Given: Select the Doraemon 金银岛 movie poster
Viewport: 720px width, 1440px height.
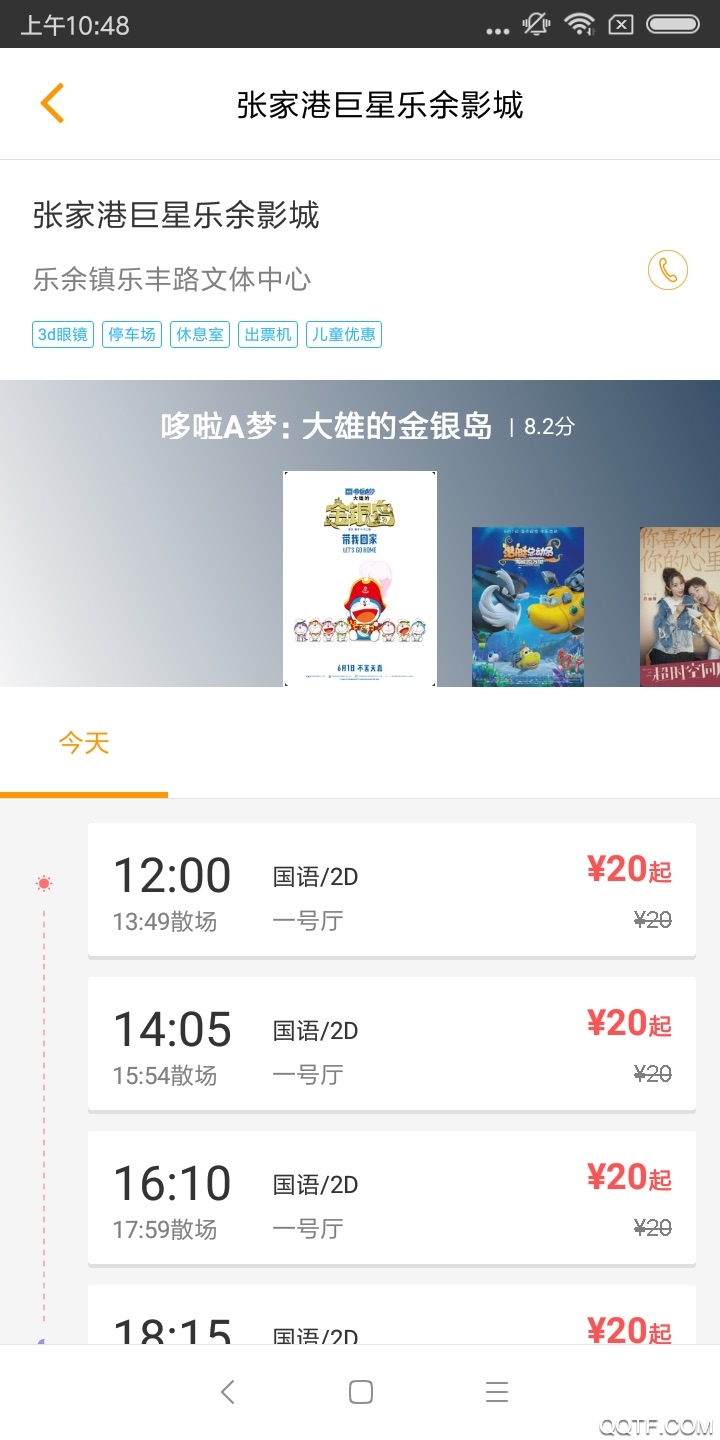Looking at the screenshot, I should (360, 578).
